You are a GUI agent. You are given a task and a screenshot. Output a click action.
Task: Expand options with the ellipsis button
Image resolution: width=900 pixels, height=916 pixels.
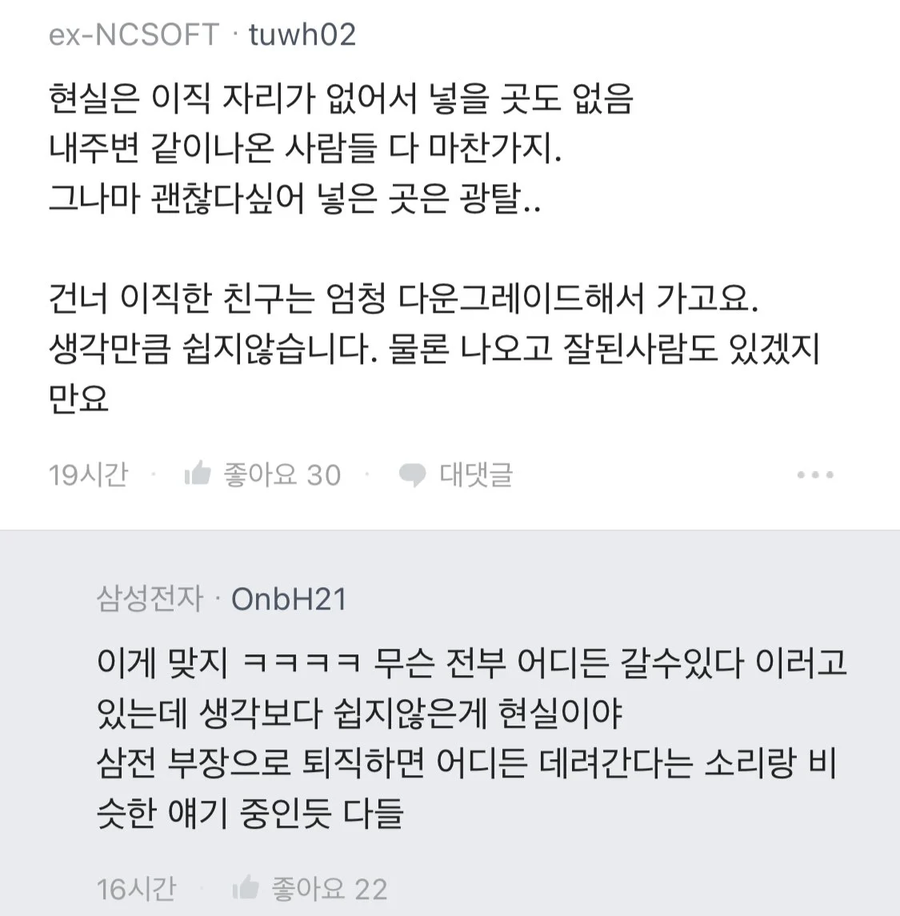pyautogui.click(x=814, y=476)
